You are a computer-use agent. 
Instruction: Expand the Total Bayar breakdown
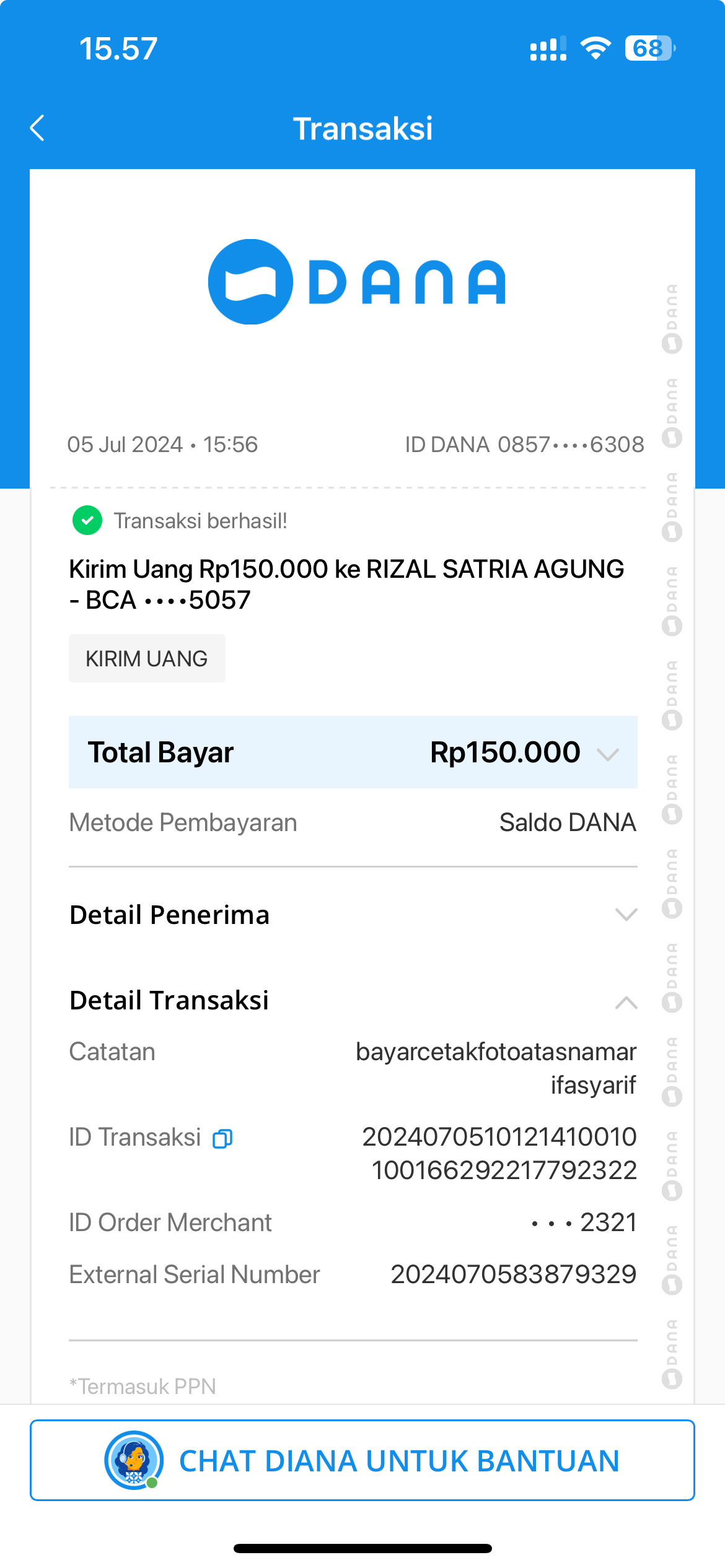tap(607, 754)
